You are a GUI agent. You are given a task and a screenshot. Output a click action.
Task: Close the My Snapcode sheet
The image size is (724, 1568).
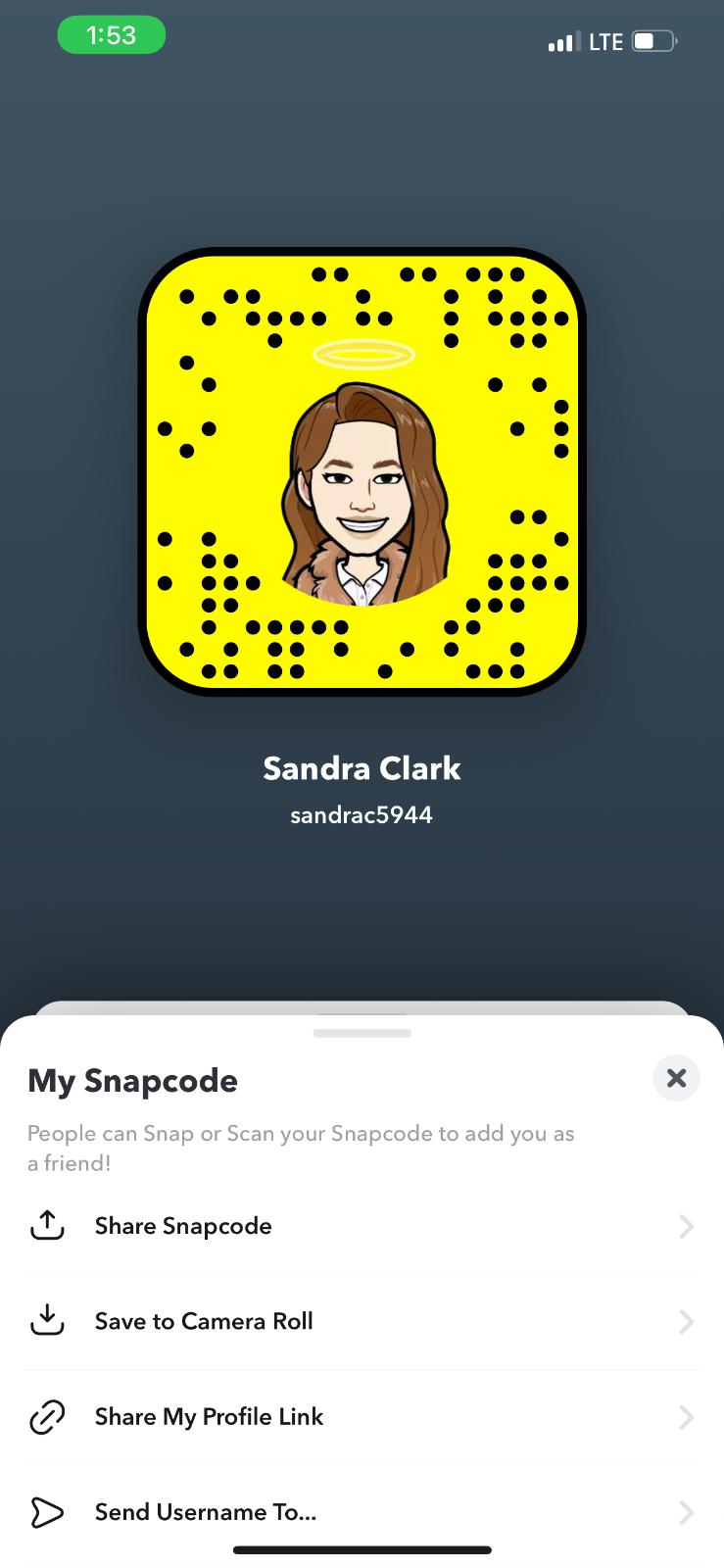pyautogui.click(x=676, y=1078)
